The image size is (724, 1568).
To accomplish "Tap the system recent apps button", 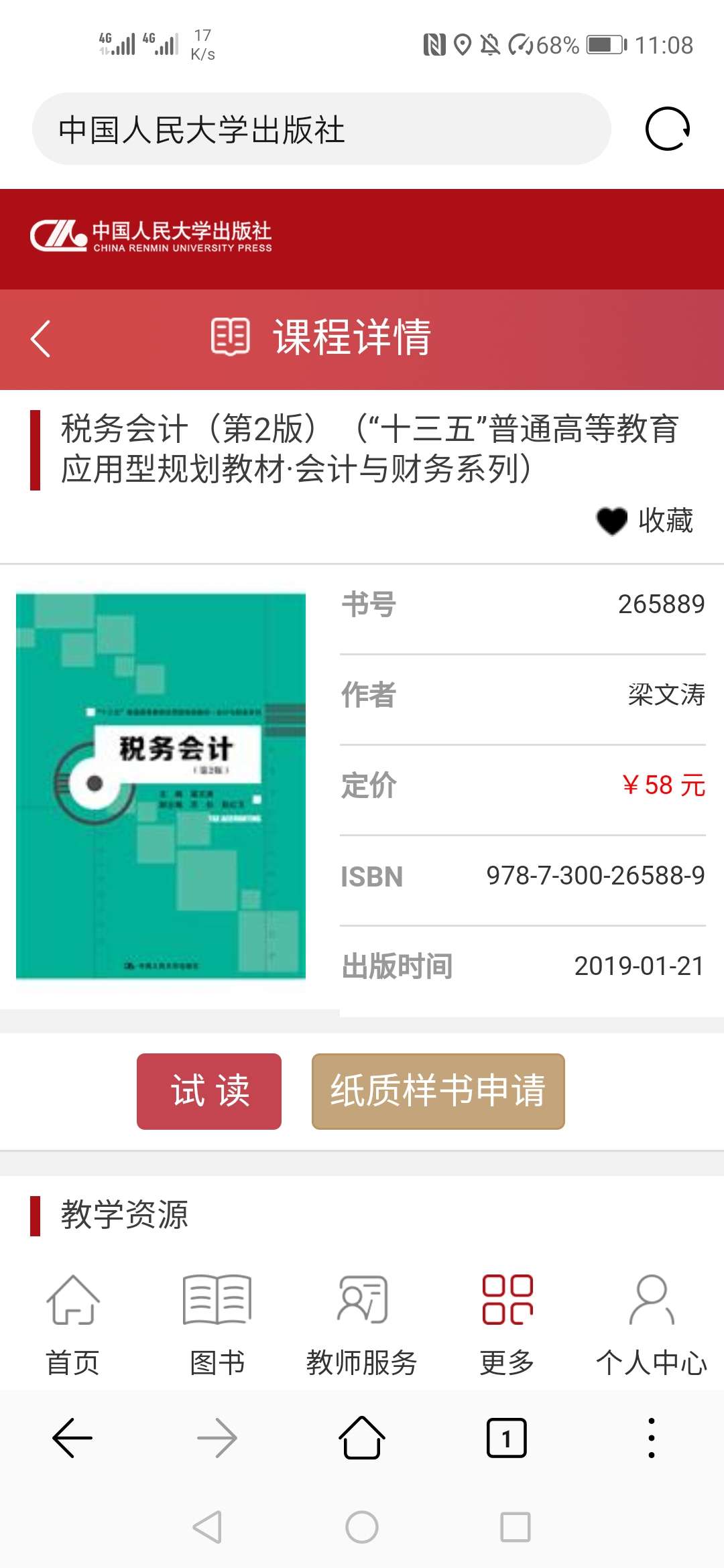I will (516, 1527).
